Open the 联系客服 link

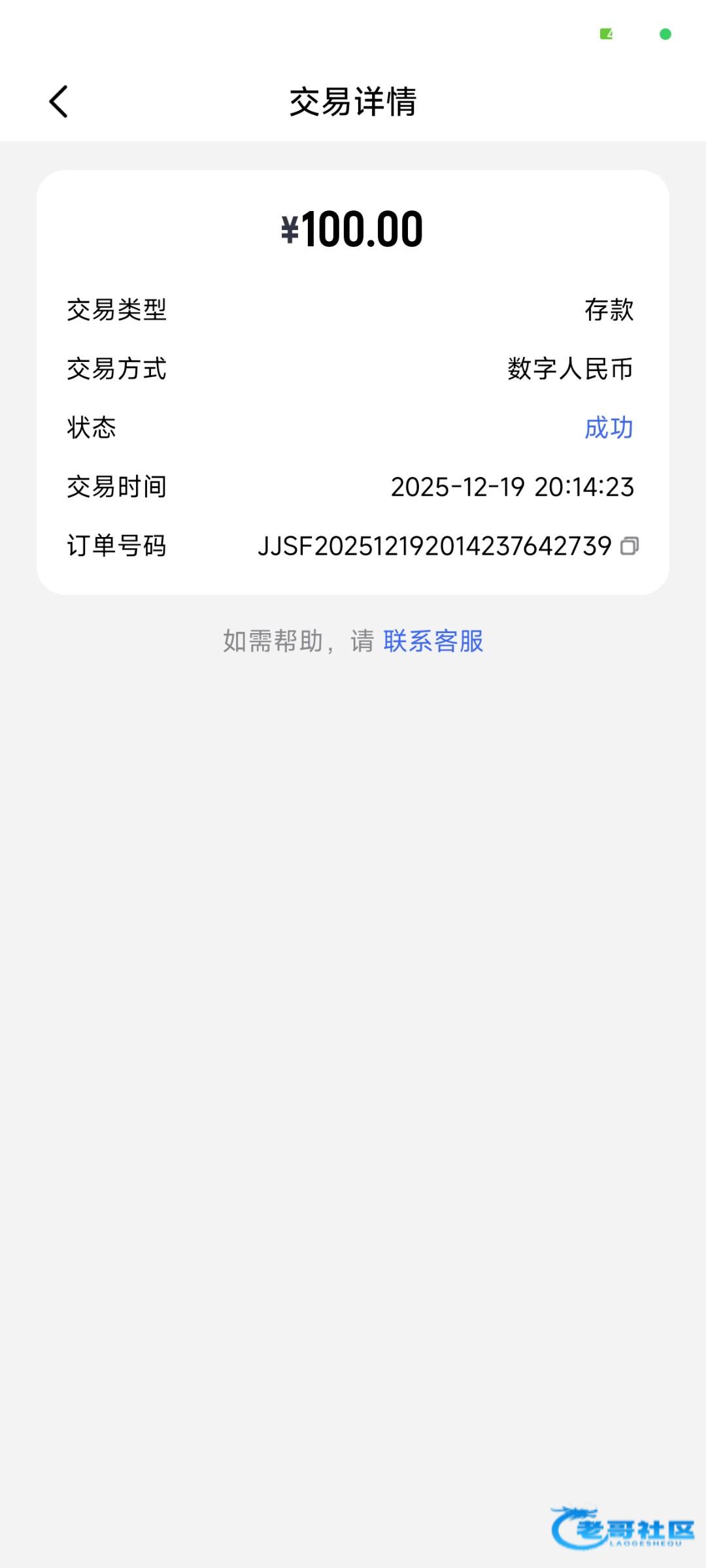click(433, 641)
